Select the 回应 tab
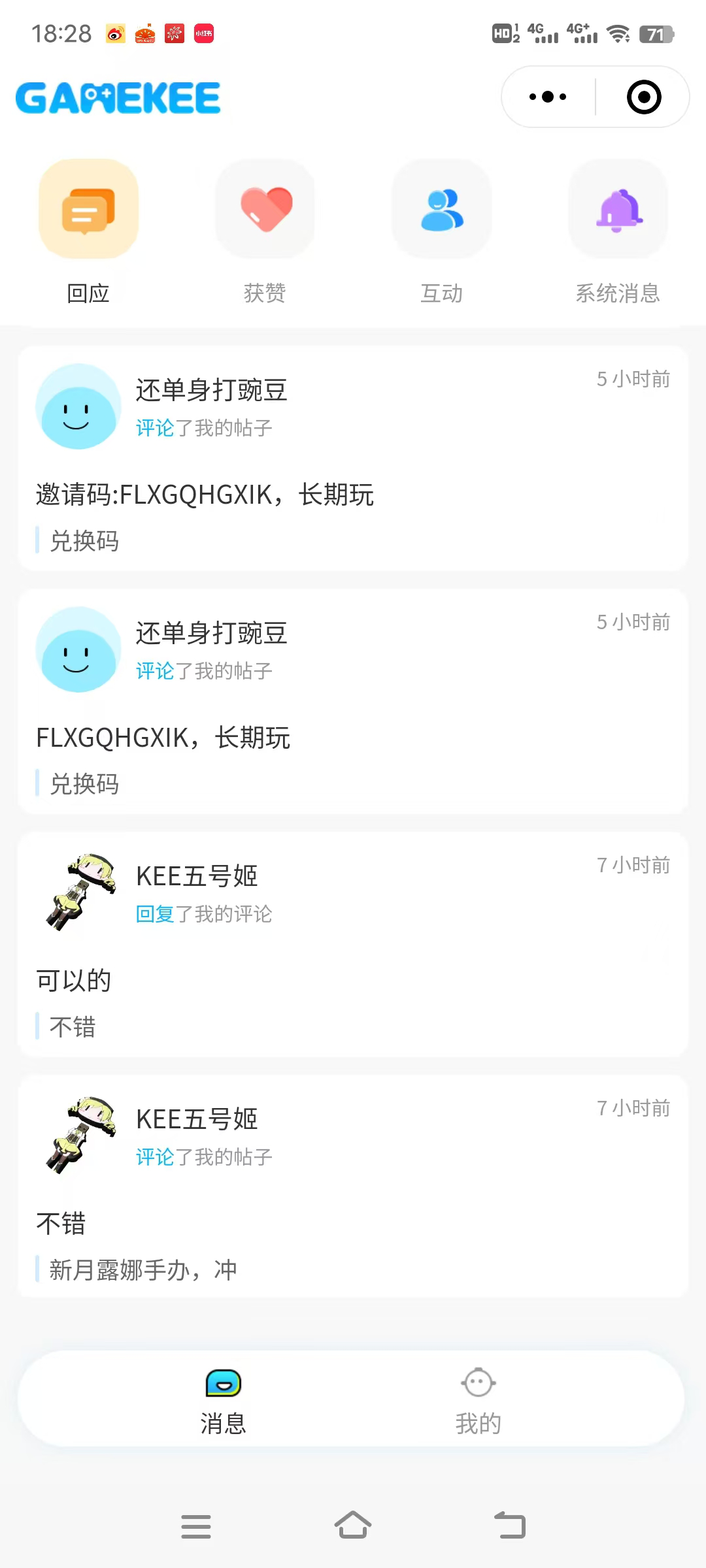This screenshot has width=706, height=1568. [x=88, y=231]
